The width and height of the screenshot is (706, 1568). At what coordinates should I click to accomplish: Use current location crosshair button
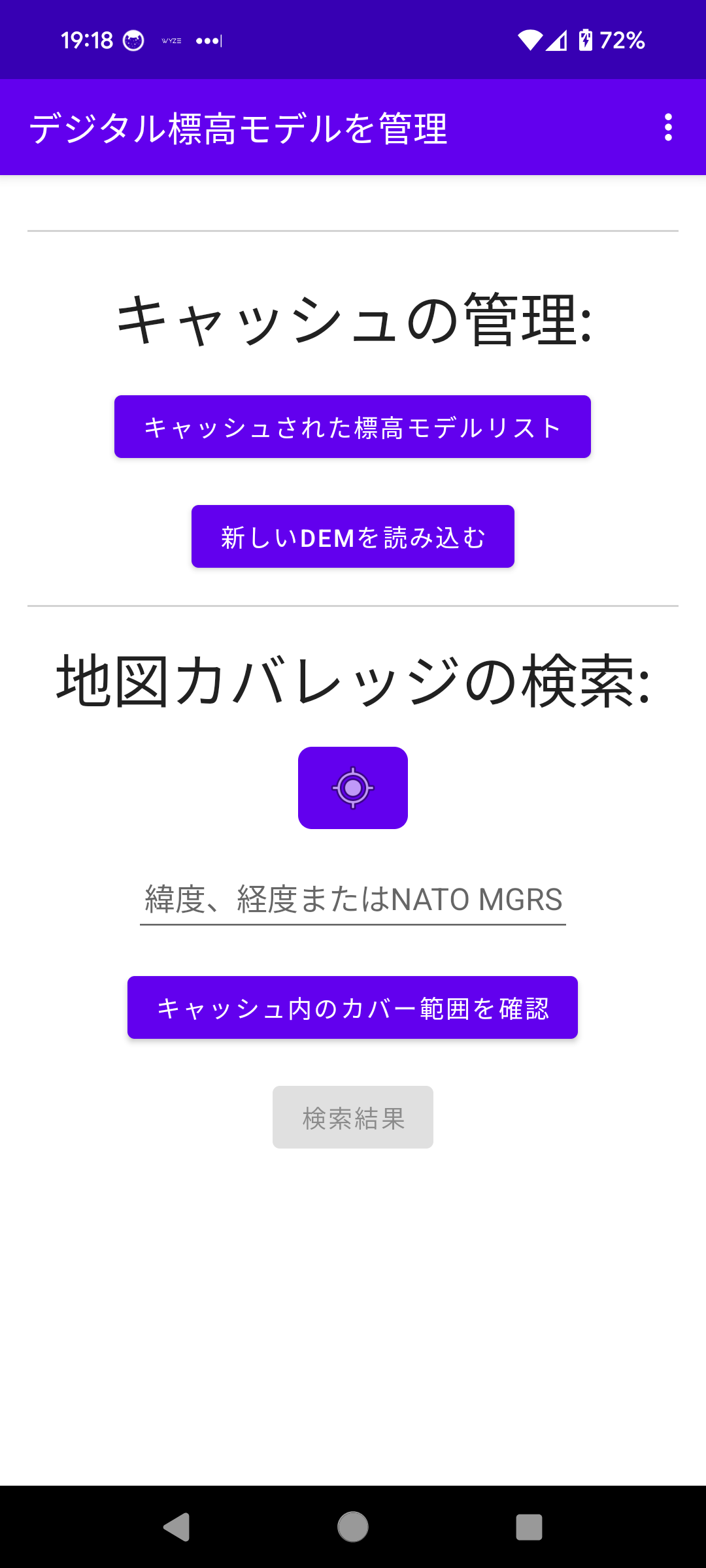(352, 788)
